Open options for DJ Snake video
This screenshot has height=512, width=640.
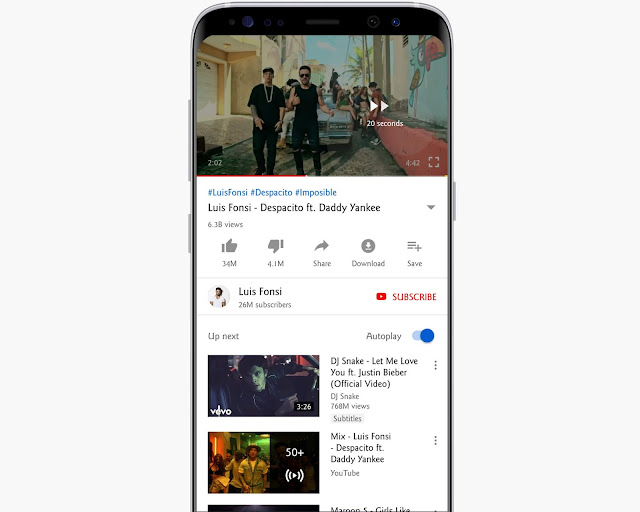435,366
